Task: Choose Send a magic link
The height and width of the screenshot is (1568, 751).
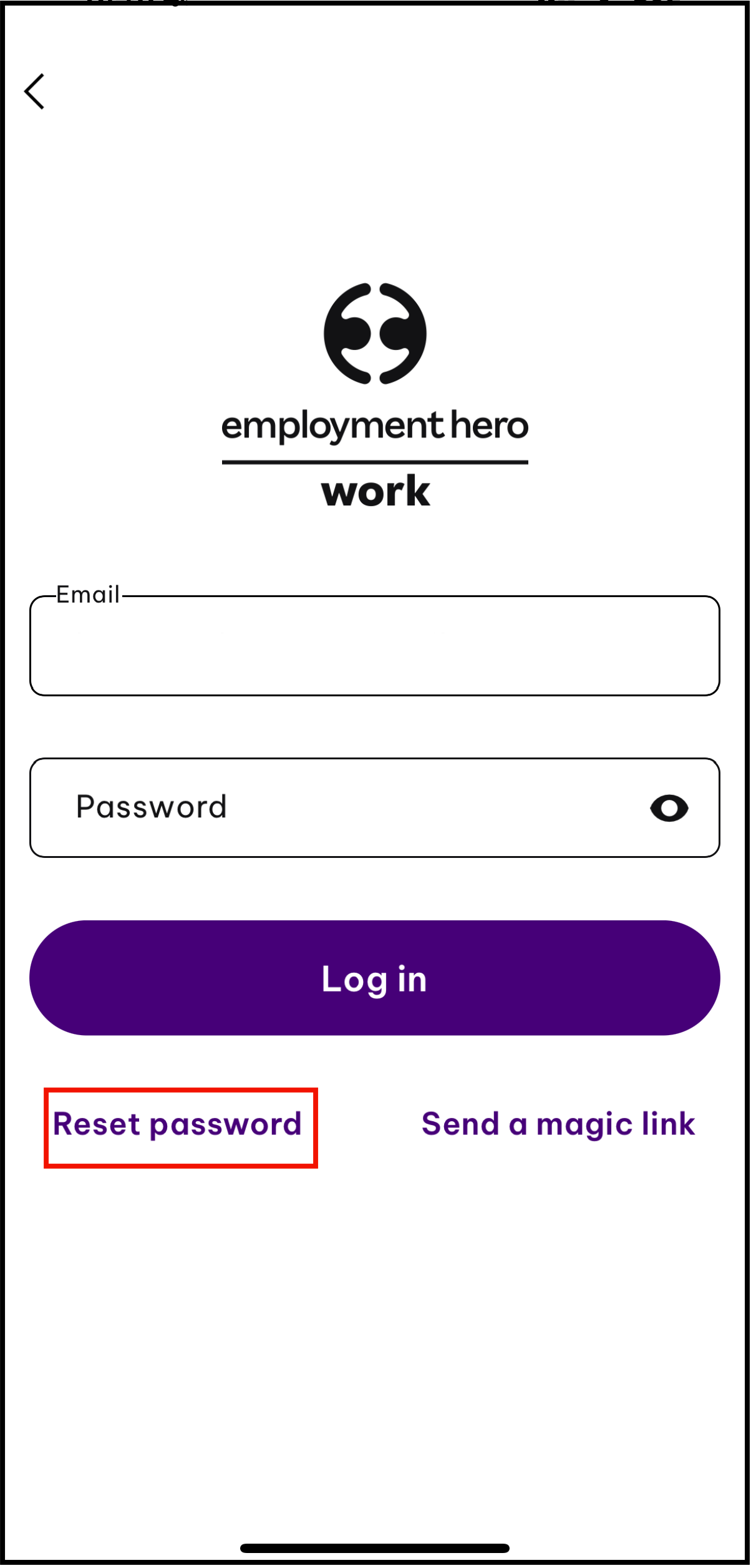Action: click(x=558, y=1125)
